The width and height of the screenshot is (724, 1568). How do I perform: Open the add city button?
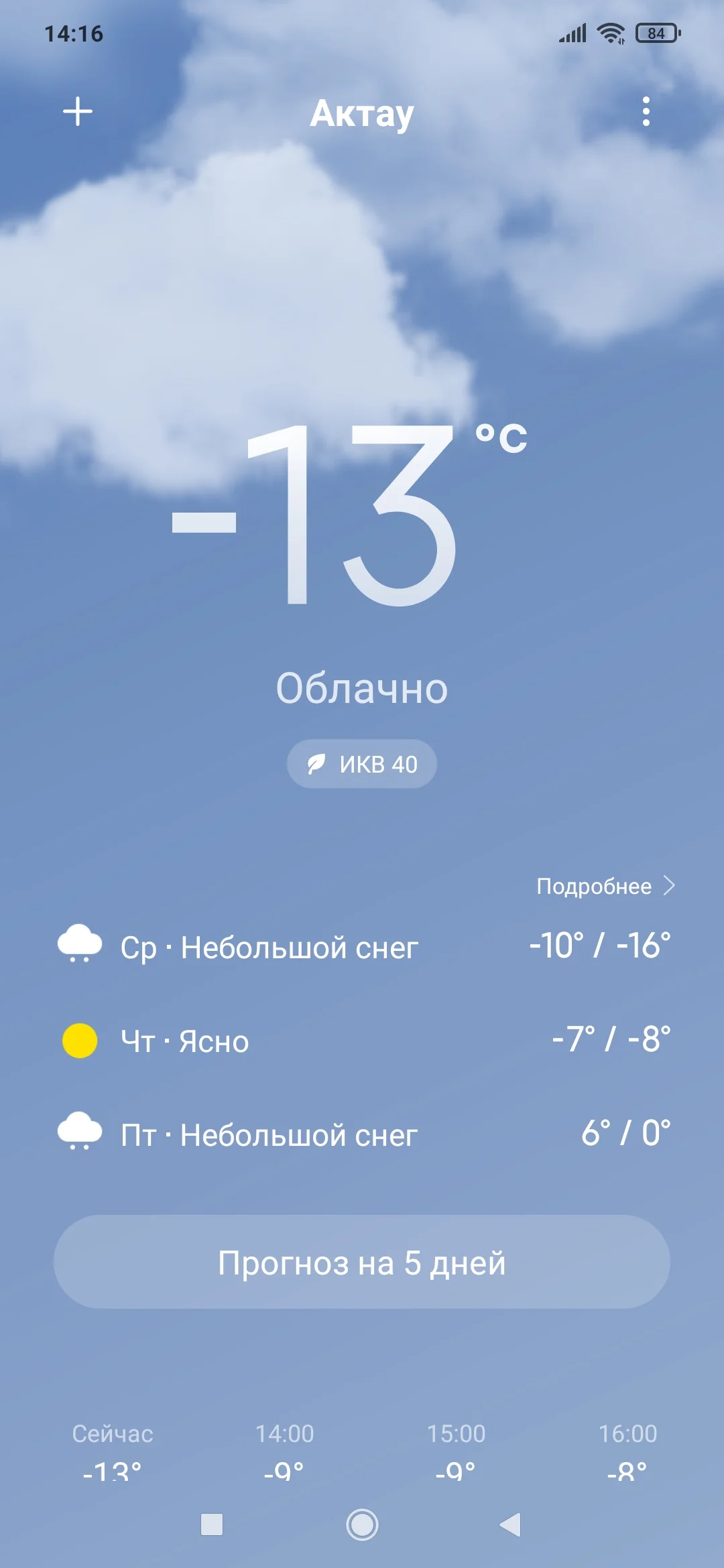pyautogui.click(x=77, y=111)
